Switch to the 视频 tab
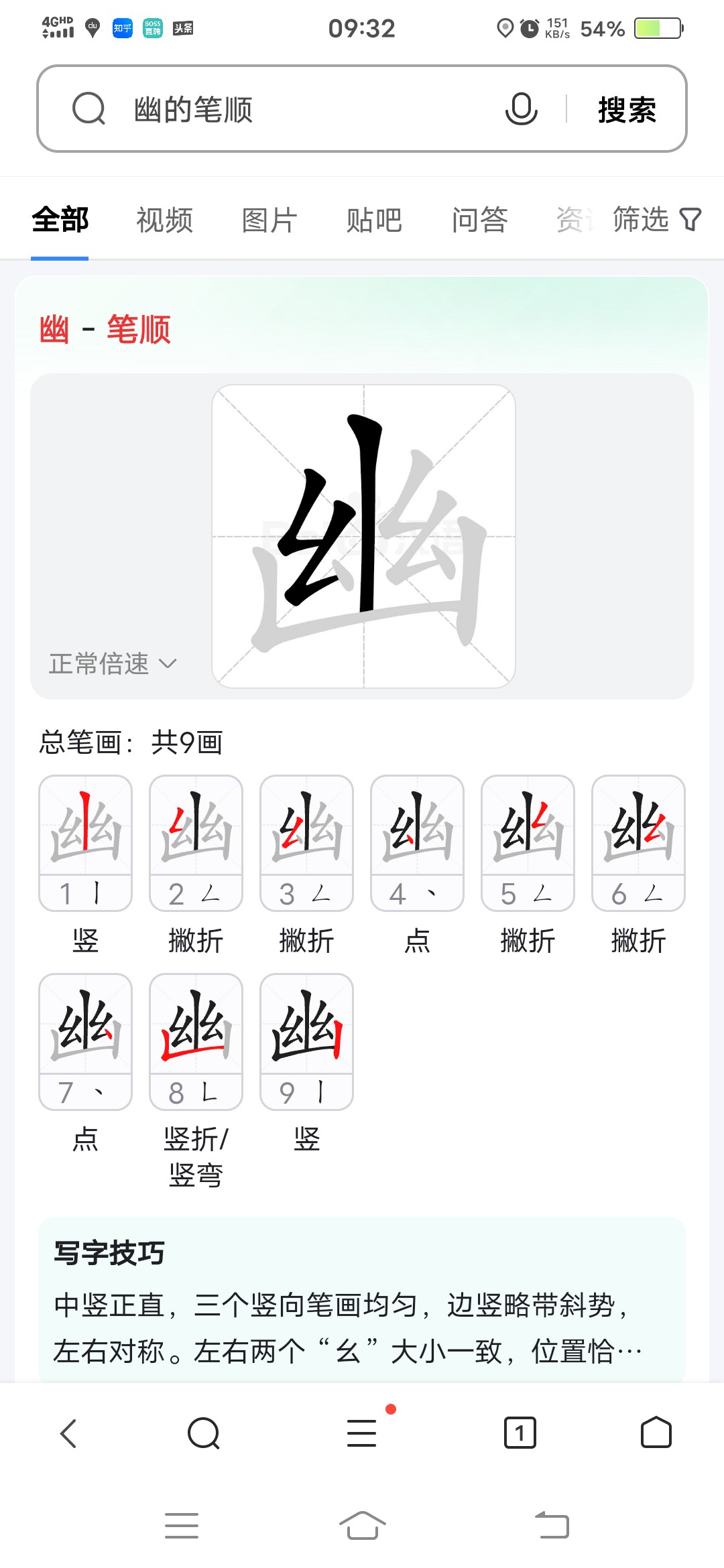The width and height of the screenshot is (724, 1568). tap(164, 218)
